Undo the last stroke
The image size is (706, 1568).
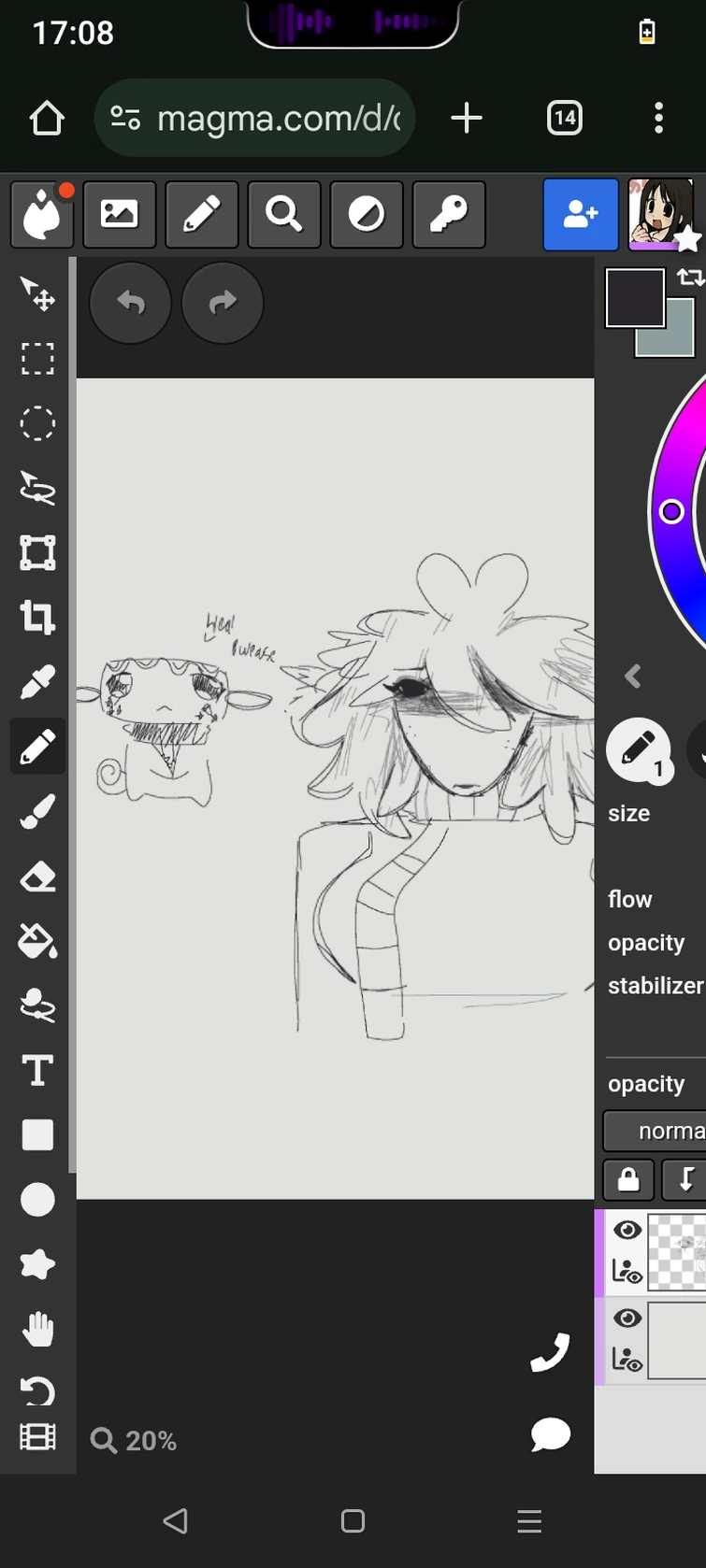point(130,304)
